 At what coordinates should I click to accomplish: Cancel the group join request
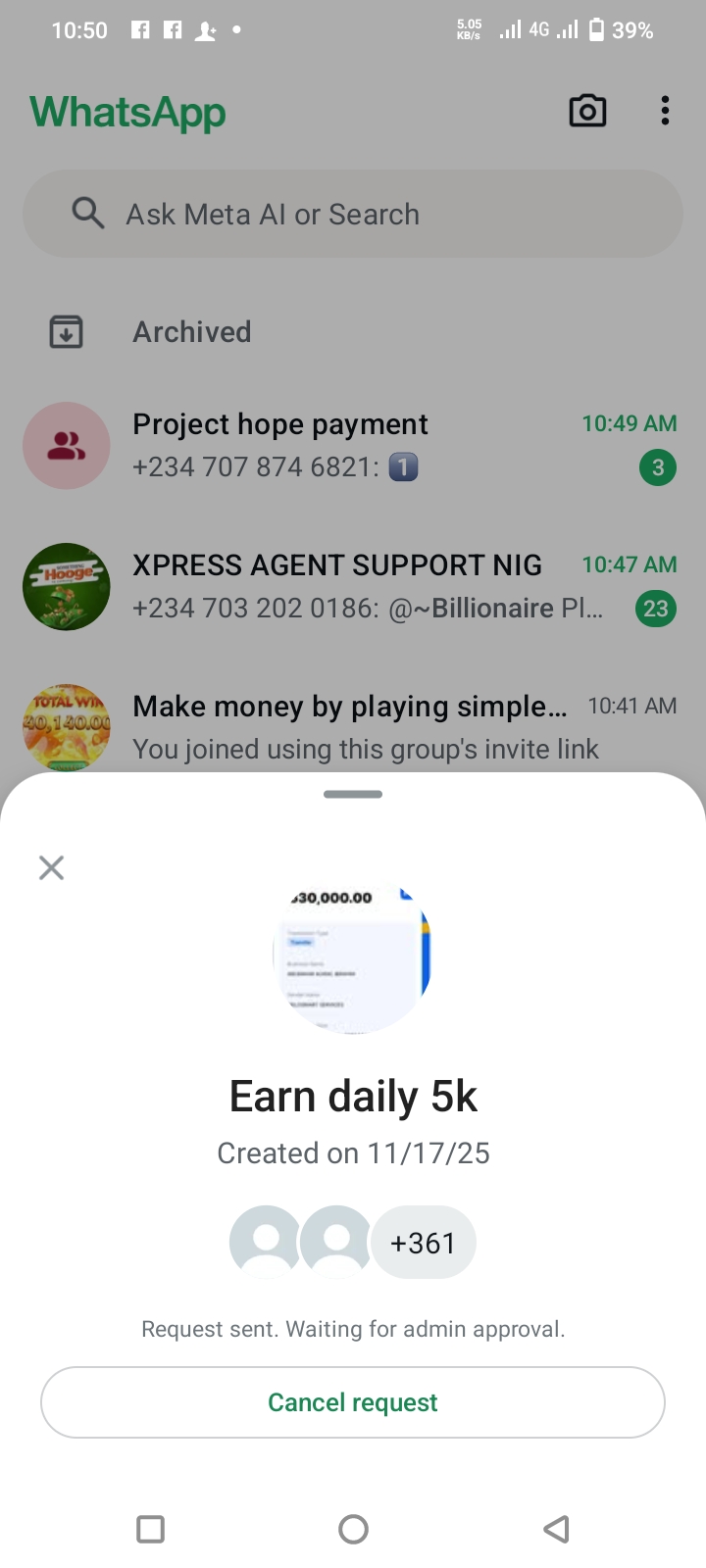tap(353, 1402)
